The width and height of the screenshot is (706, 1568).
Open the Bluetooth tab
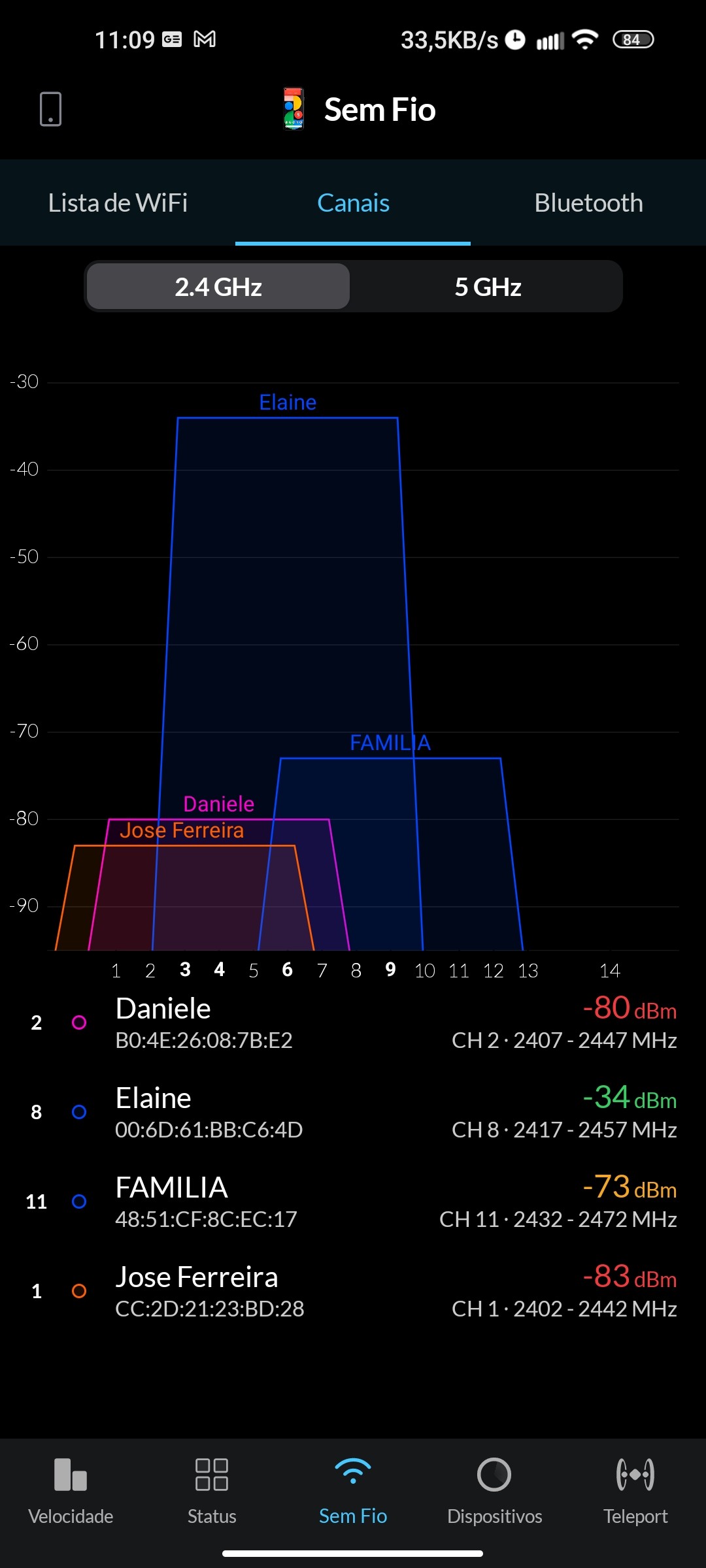point(588,203)
